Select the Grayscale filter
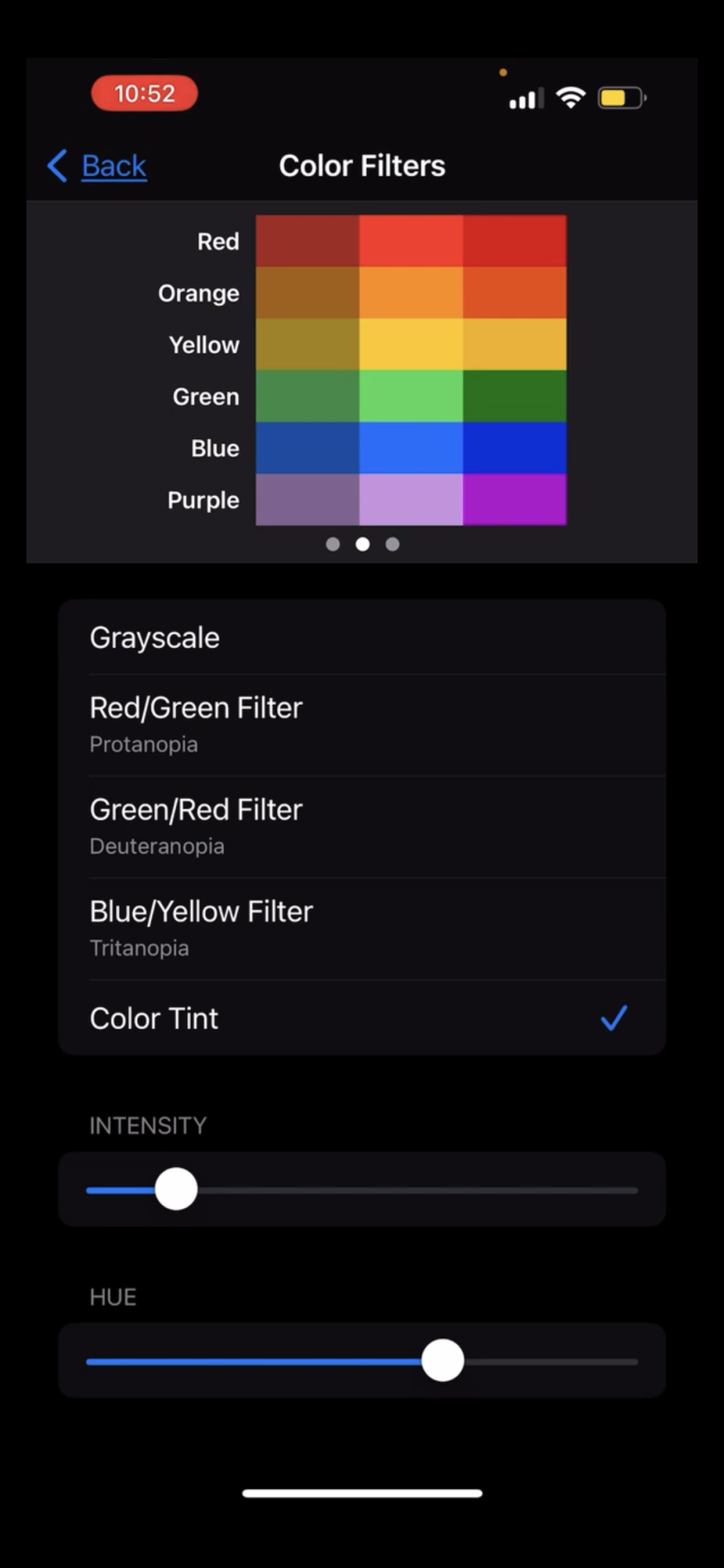The width and height of the screenshot is (724, 1568). point(360,637)
